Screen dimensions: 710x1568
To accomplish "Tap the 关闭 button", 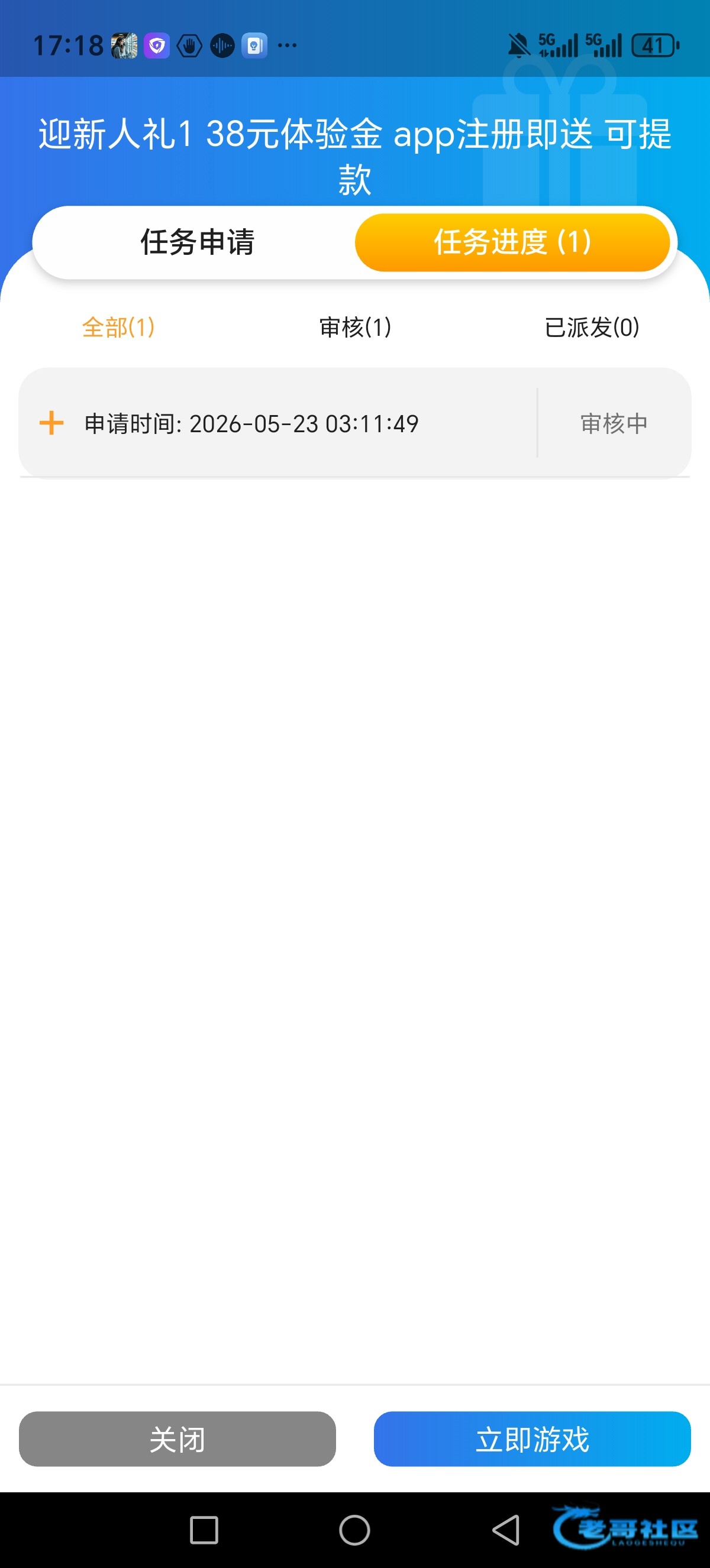I will (x=177, y=1439).
